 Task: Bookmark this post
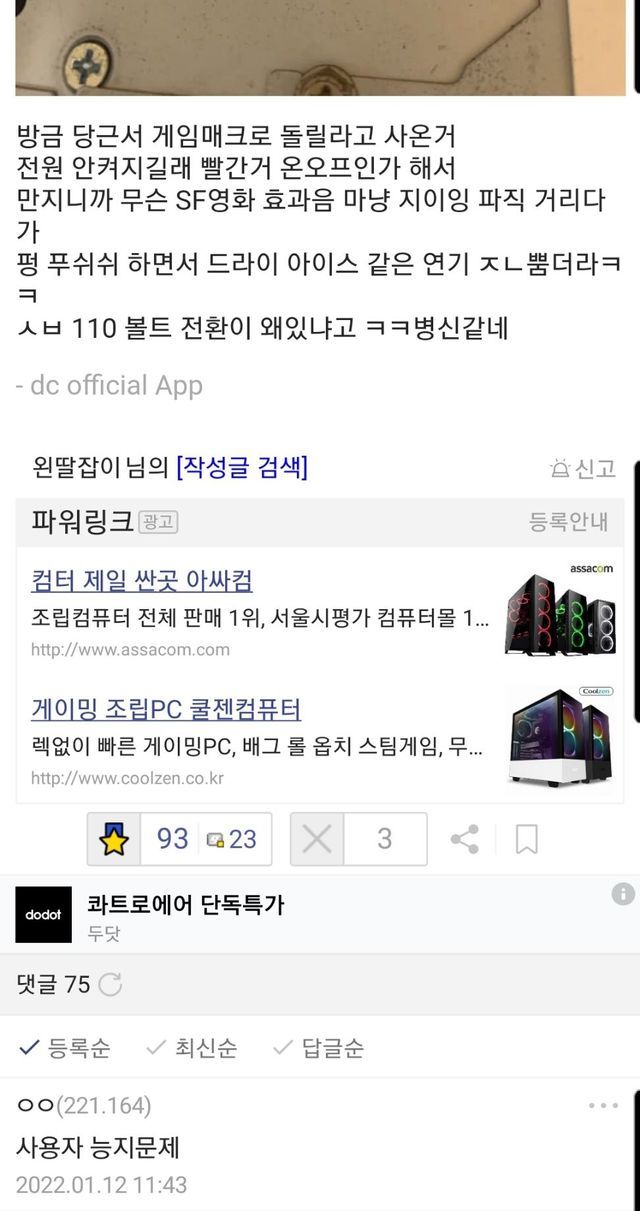point(526,839)
